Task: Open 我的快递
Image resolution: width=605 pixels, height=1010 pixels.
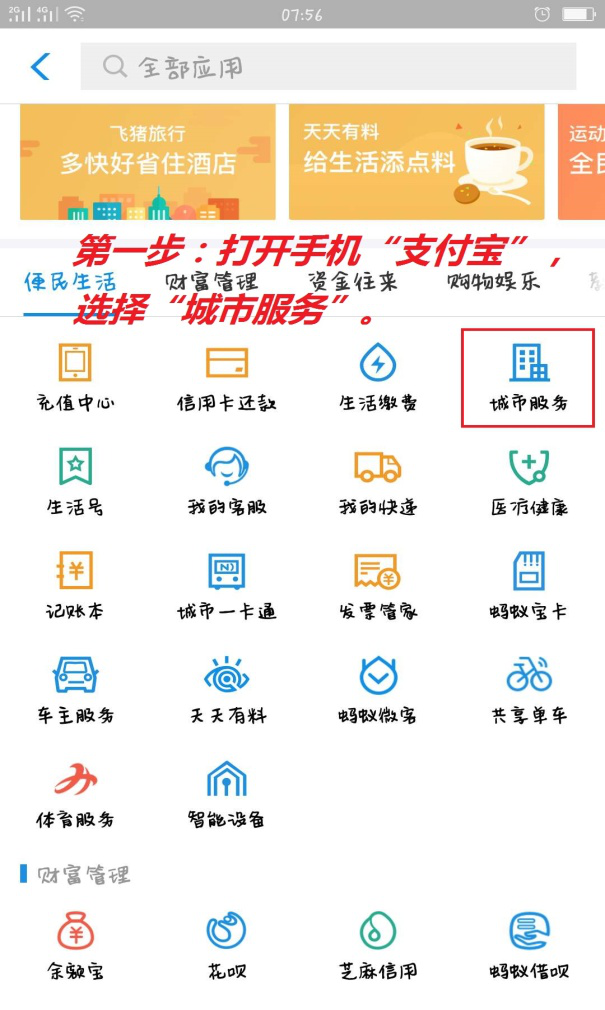Action: [x=377, y=481]
